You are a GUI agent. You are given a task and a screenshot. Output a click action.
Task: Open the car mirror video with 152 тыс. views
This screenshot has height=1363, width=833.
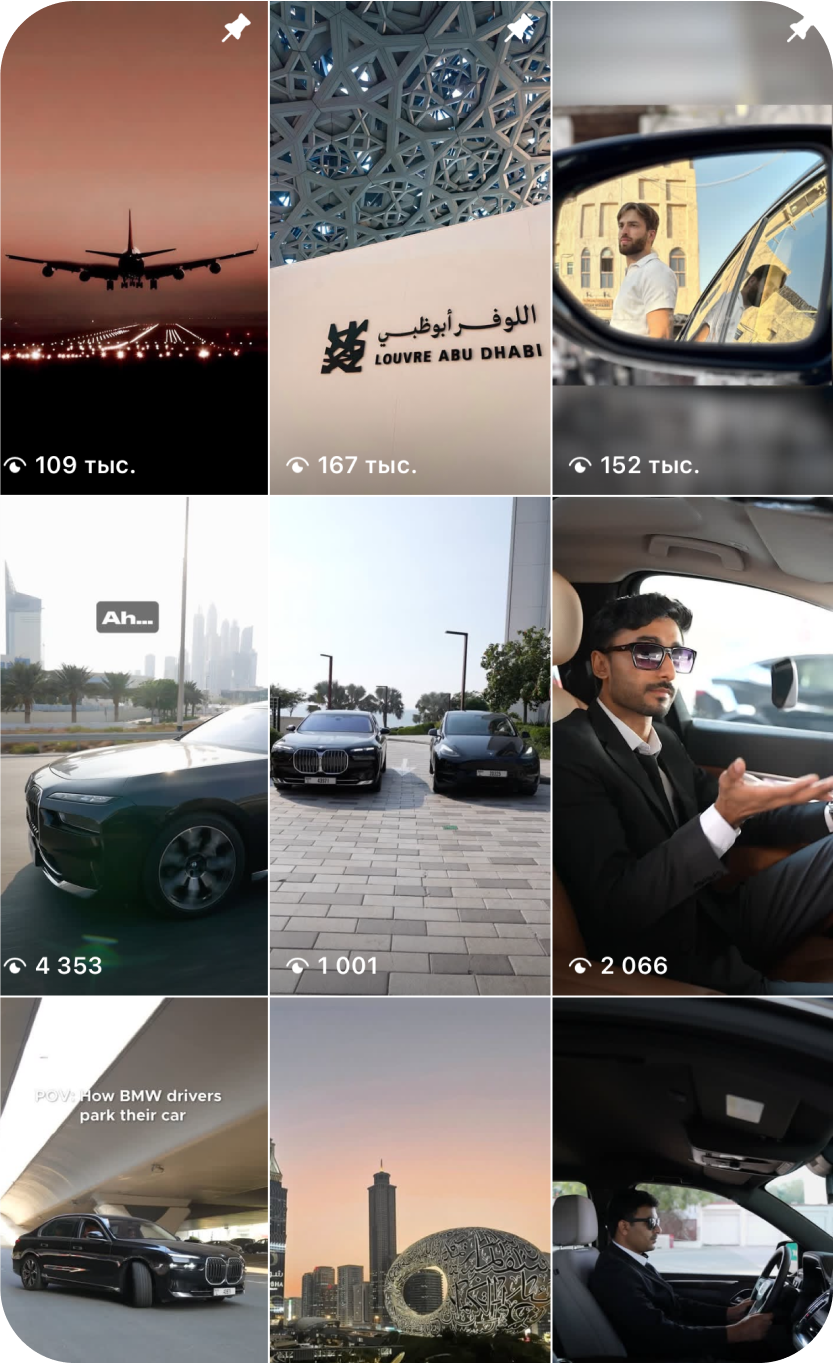[x=692, y=247]
